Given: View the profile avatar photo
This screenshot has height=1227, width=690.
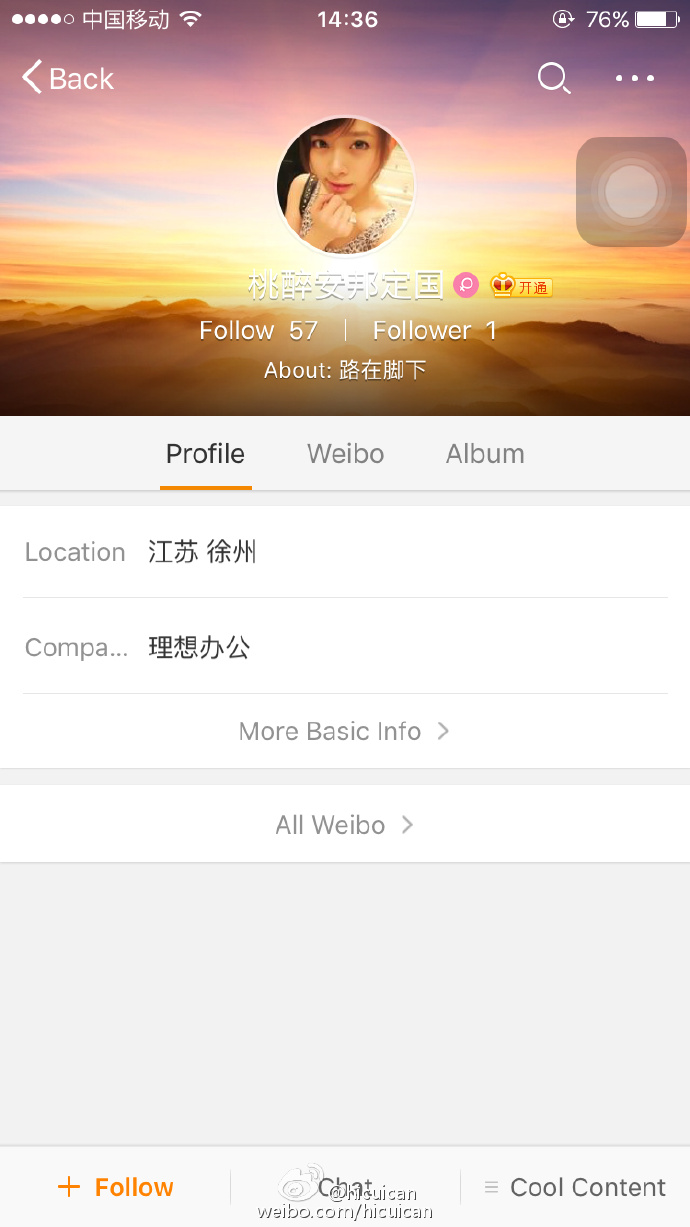Looking at the screenshot, I should (345, 186).
